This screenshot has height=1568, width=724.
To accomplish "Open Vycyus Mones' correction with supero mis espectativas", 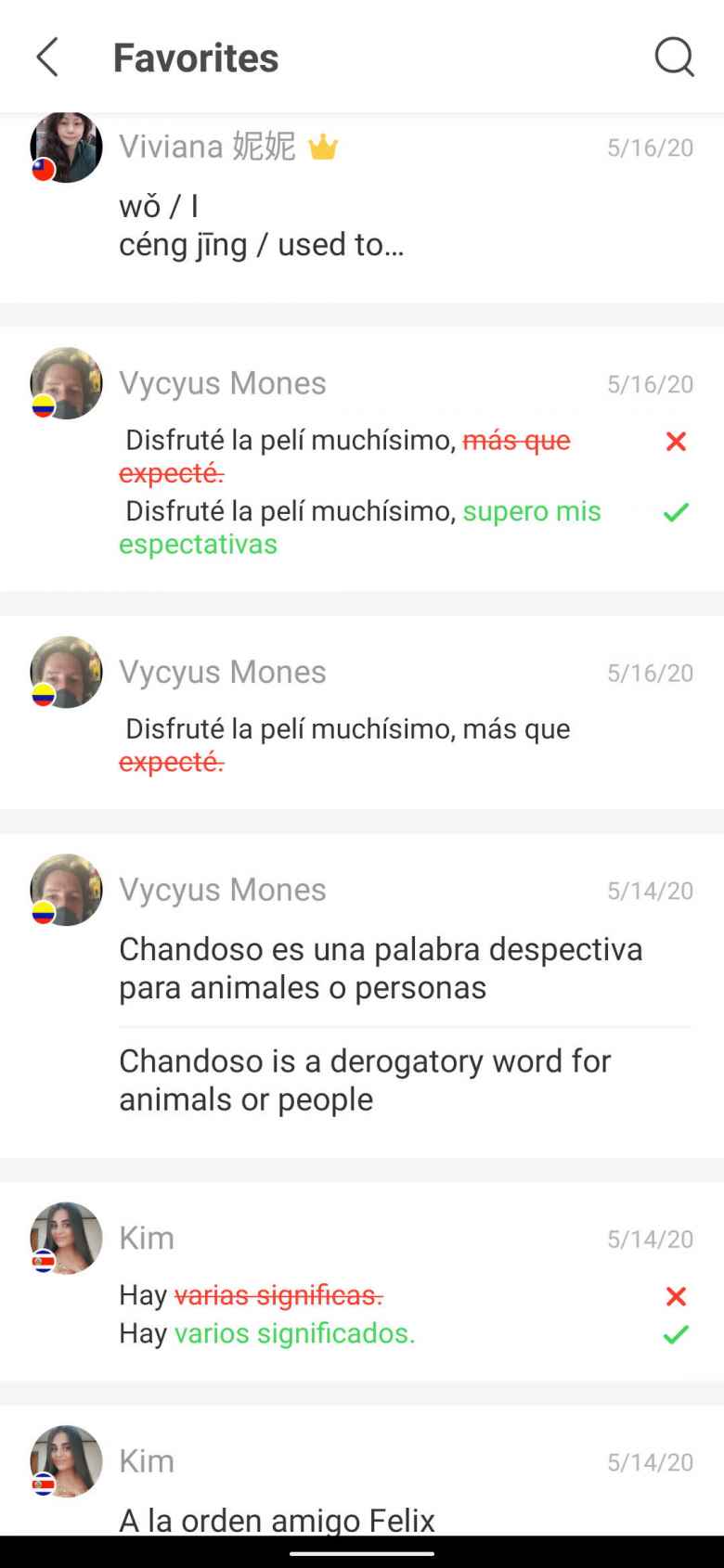I will 362,458.
